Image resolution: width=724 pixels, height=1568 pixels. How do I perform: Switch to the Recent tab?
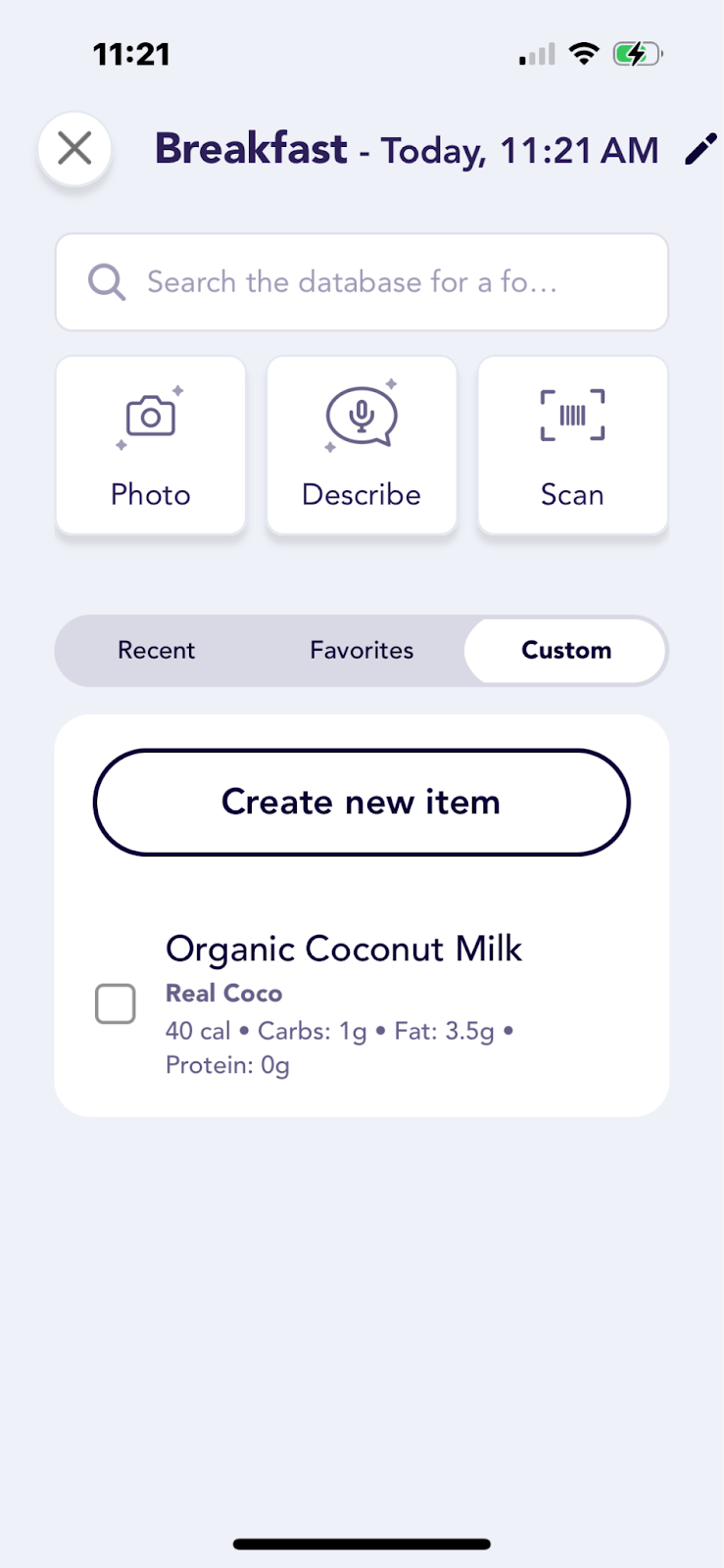pyautogui.click(x=157, y=651)
